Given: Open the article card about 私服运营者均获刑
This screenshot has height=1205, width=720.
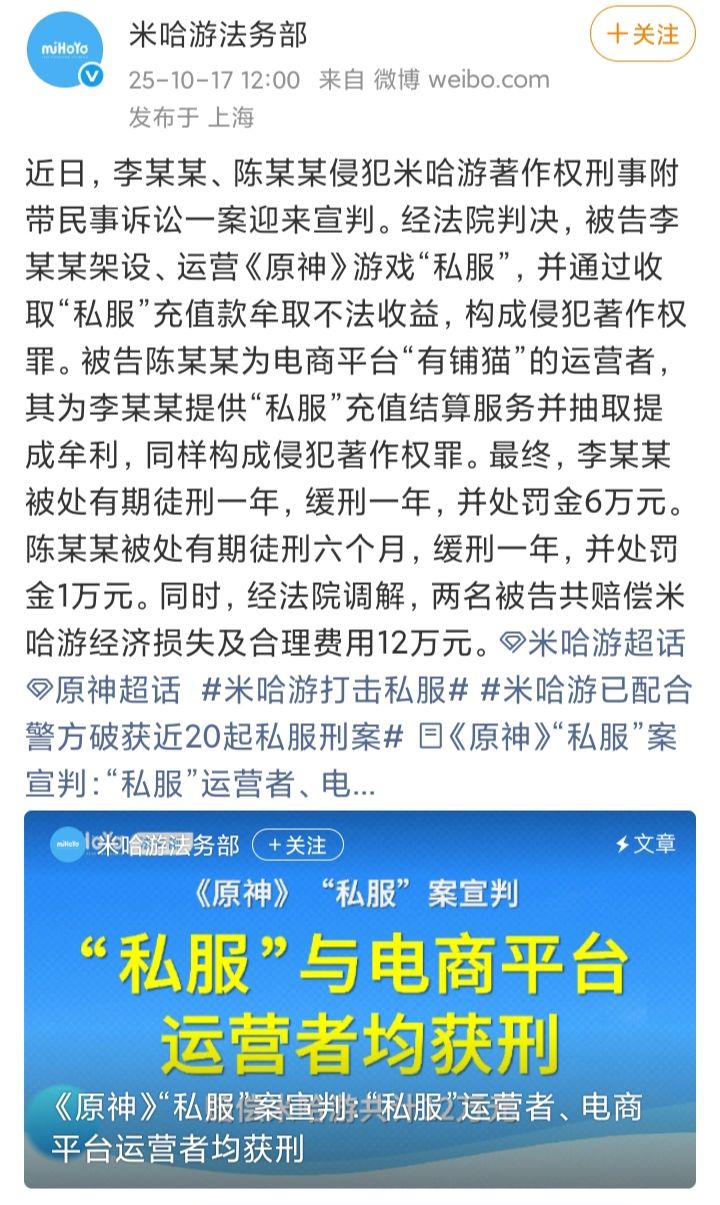Looking at the screenshot, I should (x=360, y=999).
